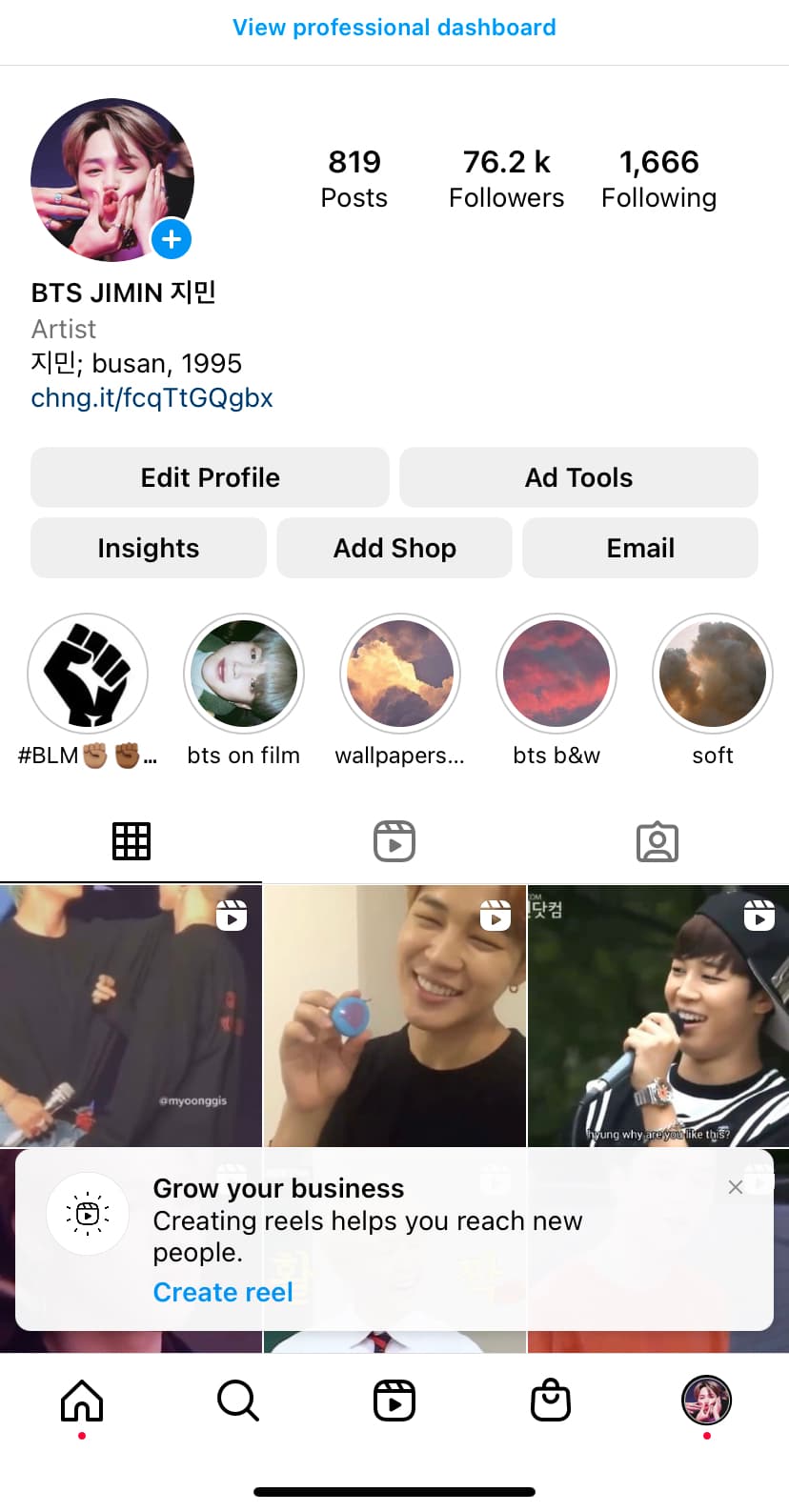The width and height of the screenshot is (789, 1512).
Task: Open the Shop tab in bottom bar
Action: (x=551, y=1401)
